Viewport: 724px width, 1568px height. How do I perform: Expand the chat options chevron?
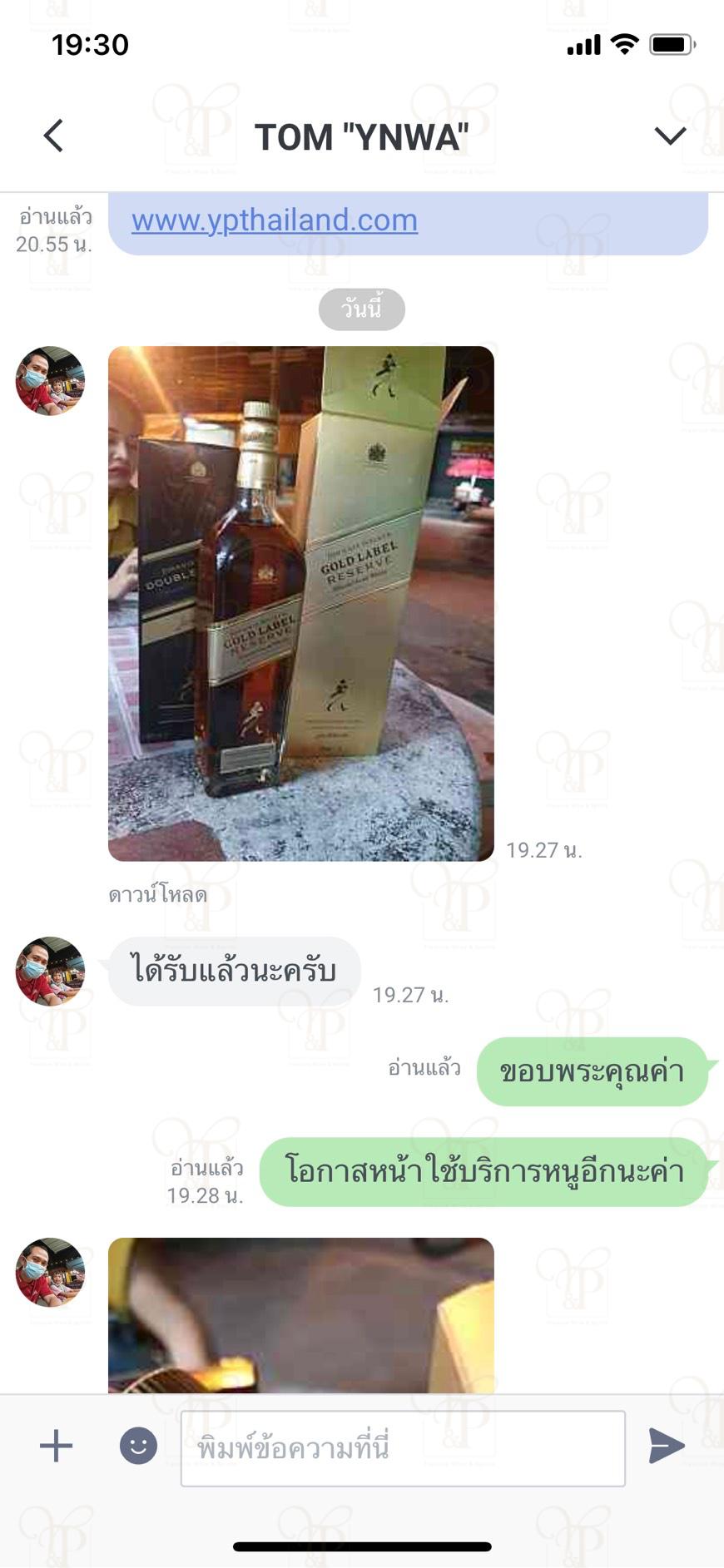(670, 136)
